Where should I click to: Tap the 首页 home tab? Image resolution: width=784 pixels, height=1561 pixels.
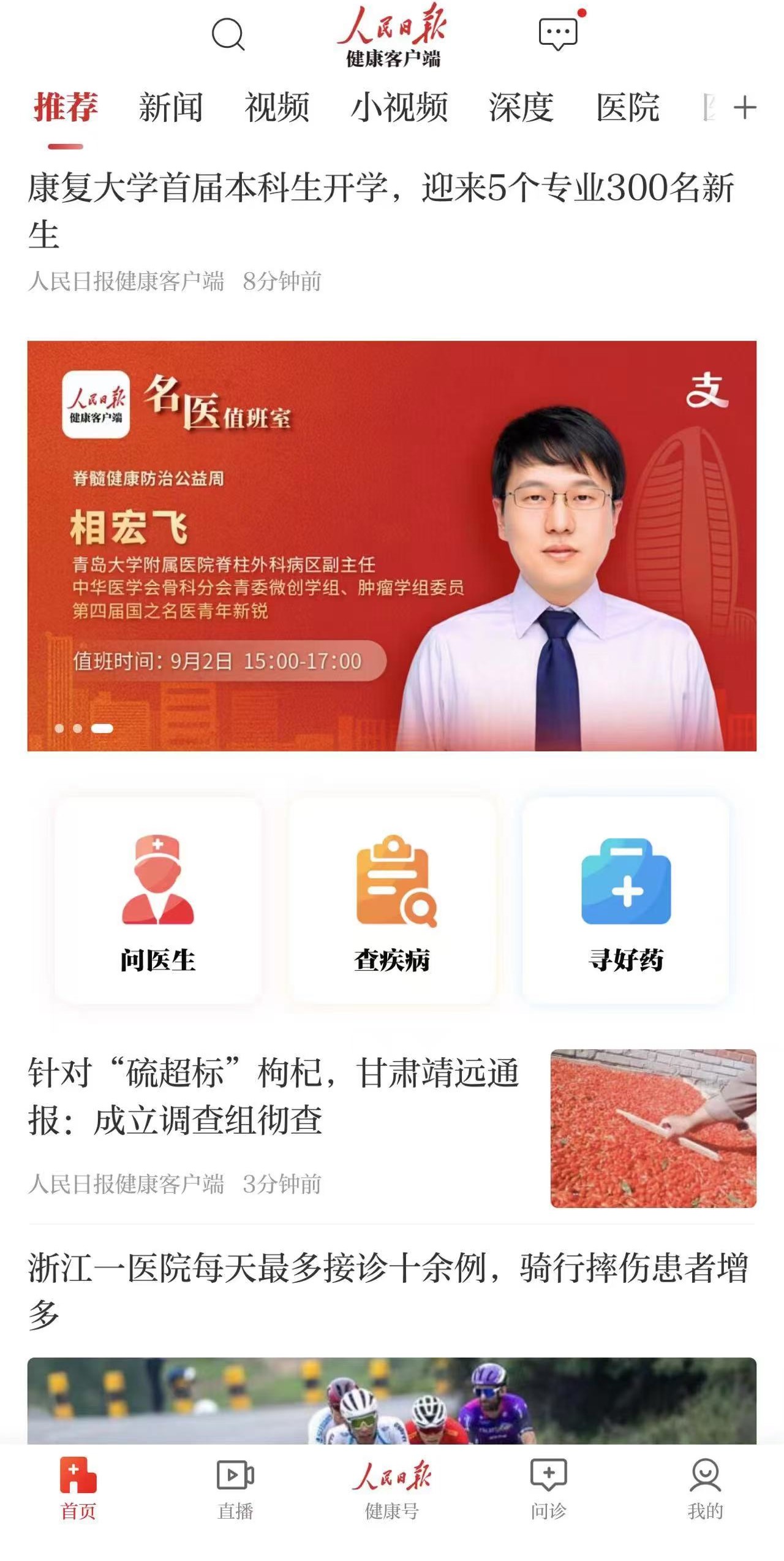(78, 1489)
